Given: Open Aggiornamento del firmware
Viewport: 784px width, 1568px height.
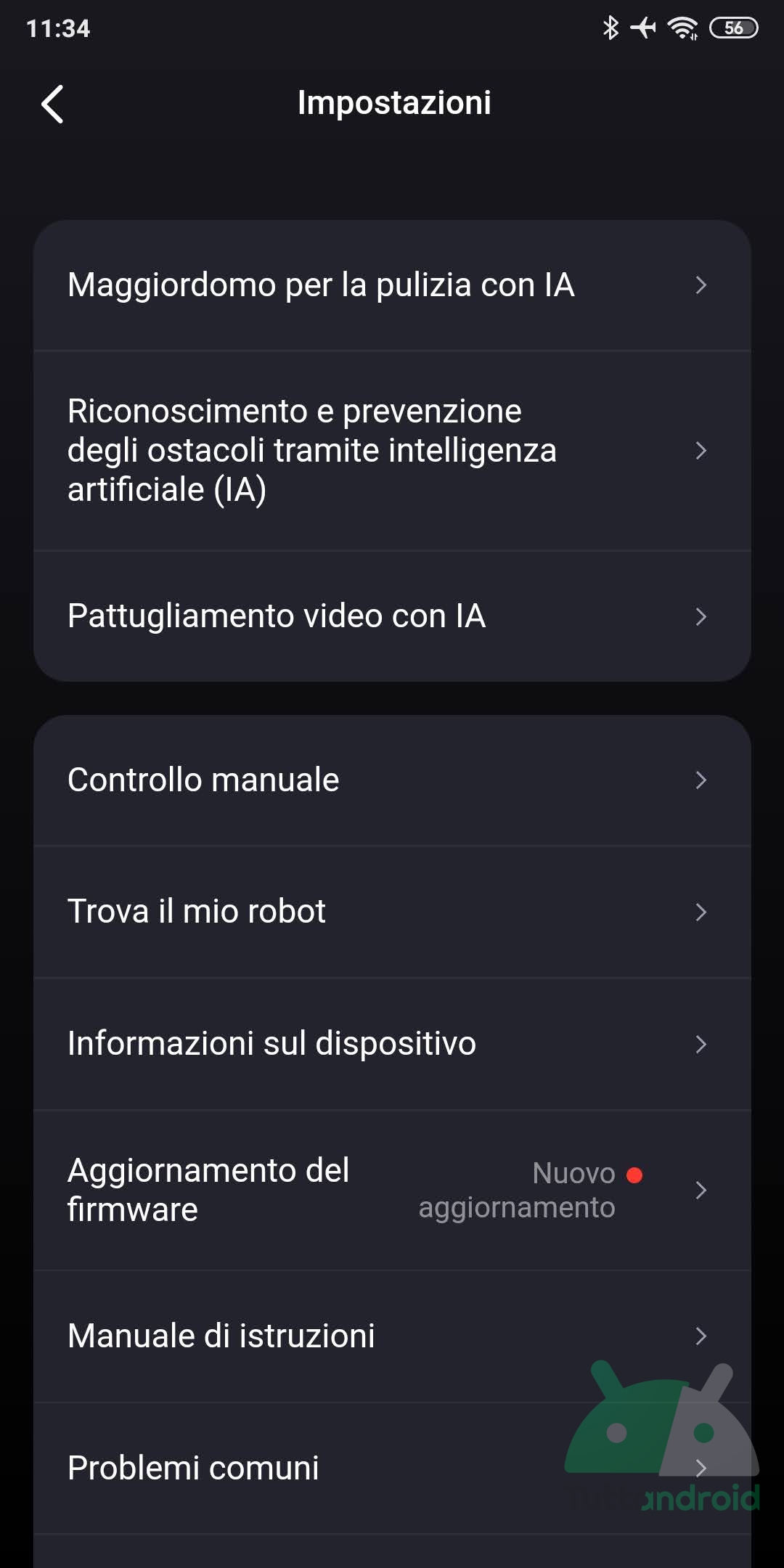Looking at the screenshot, I should tap(392, 1190).
